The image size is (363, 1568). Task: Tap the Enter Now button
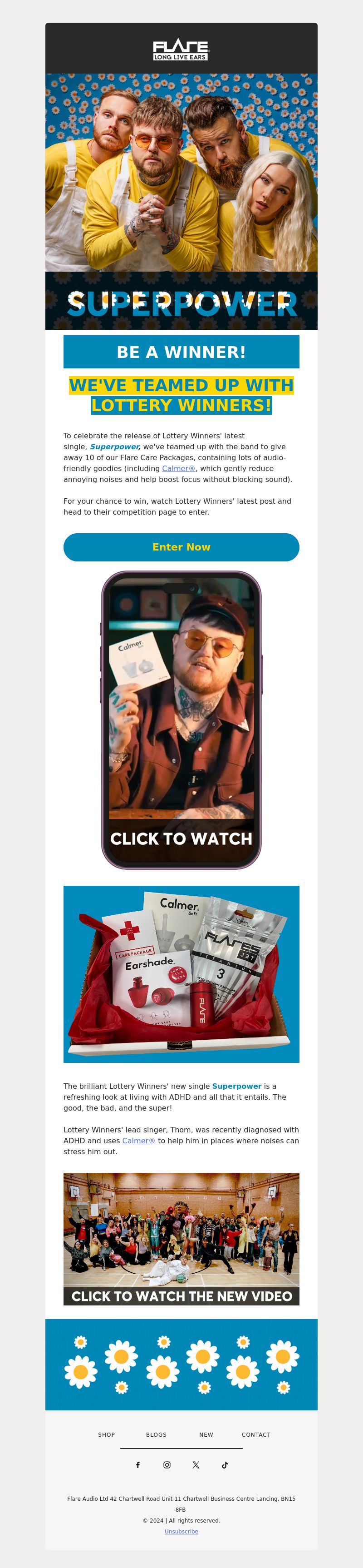181,546
